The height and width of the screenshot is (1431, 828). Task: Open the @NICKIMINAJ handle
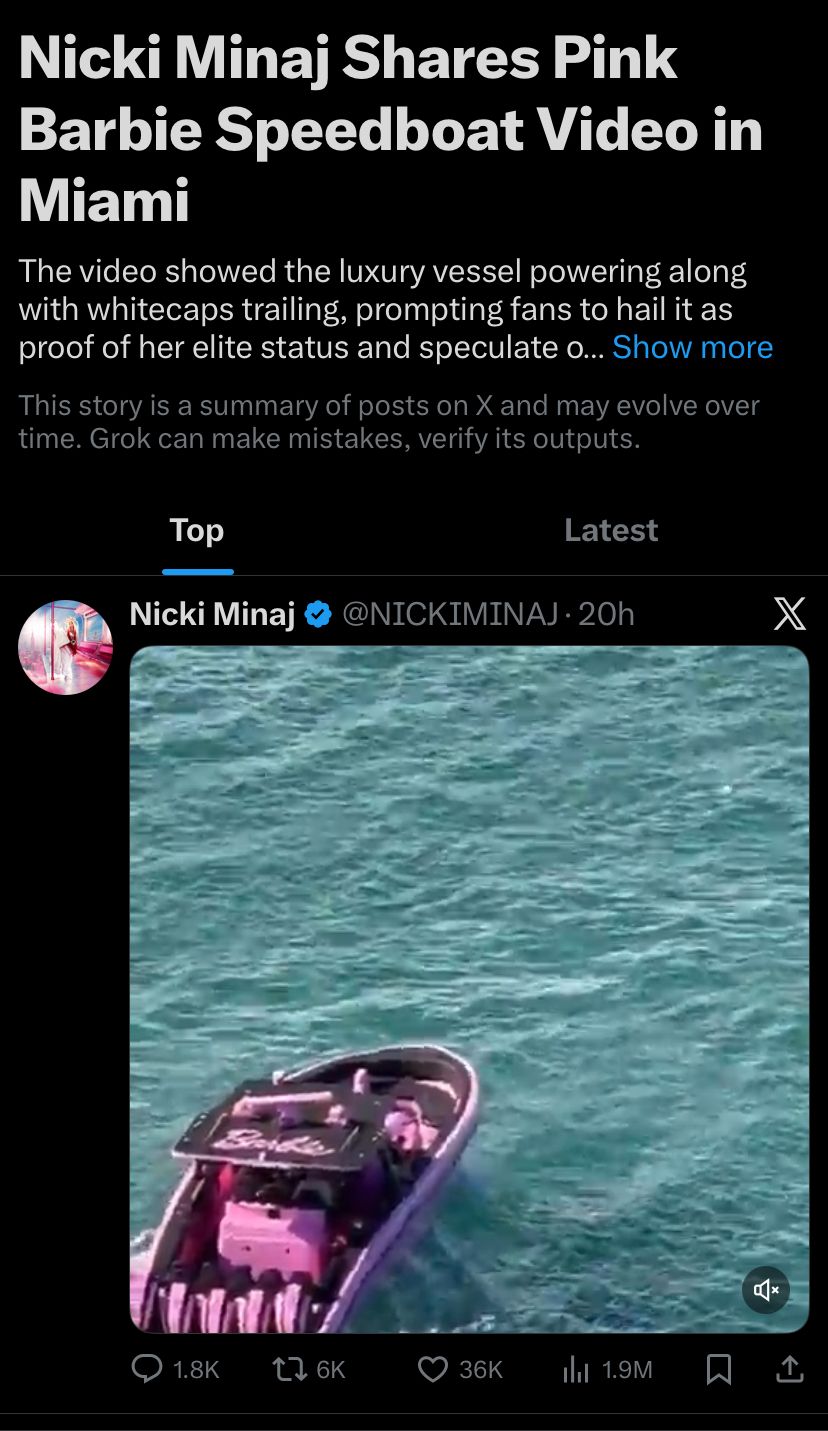point(450,613)
